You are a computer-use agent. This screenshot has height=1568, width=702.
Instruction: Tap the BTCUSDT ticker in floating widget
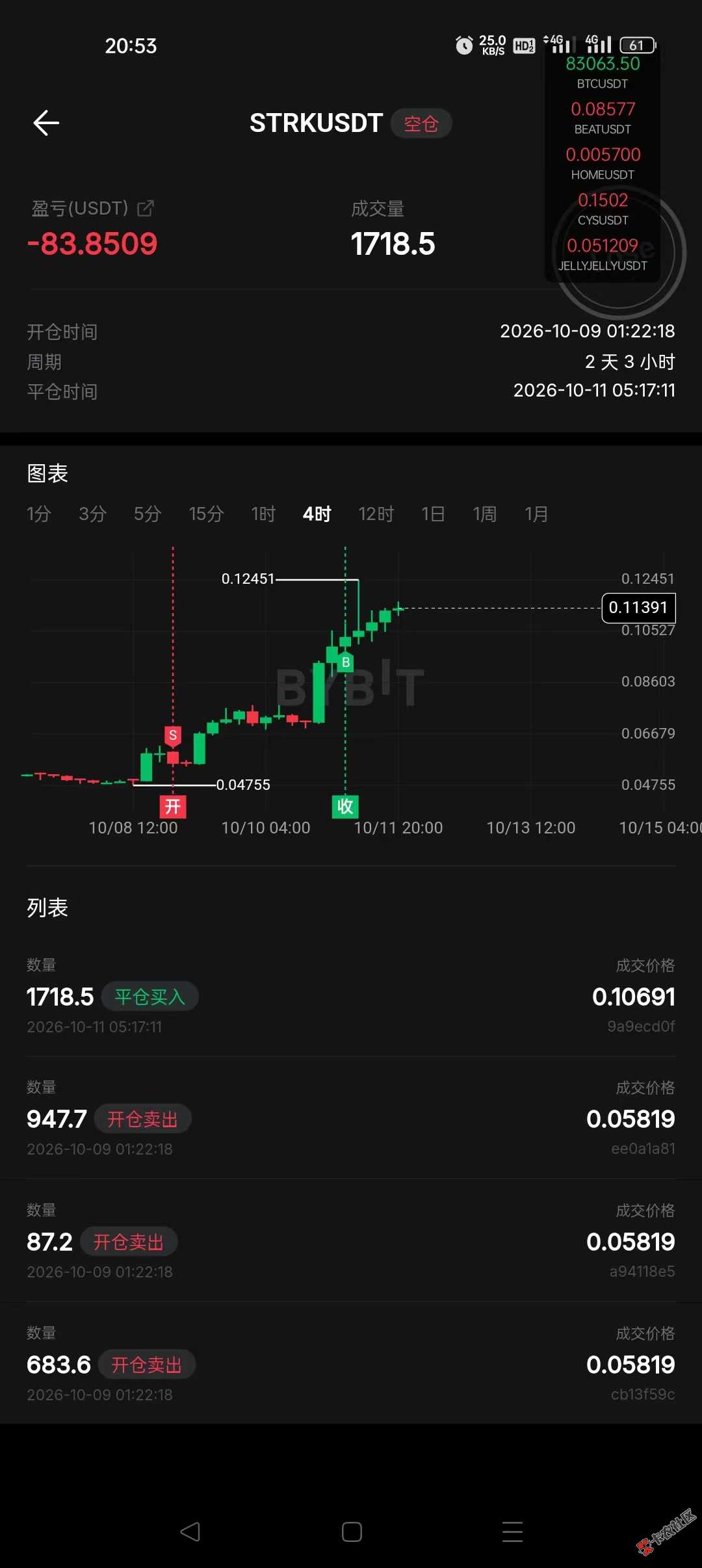click(x=603, y=72)
